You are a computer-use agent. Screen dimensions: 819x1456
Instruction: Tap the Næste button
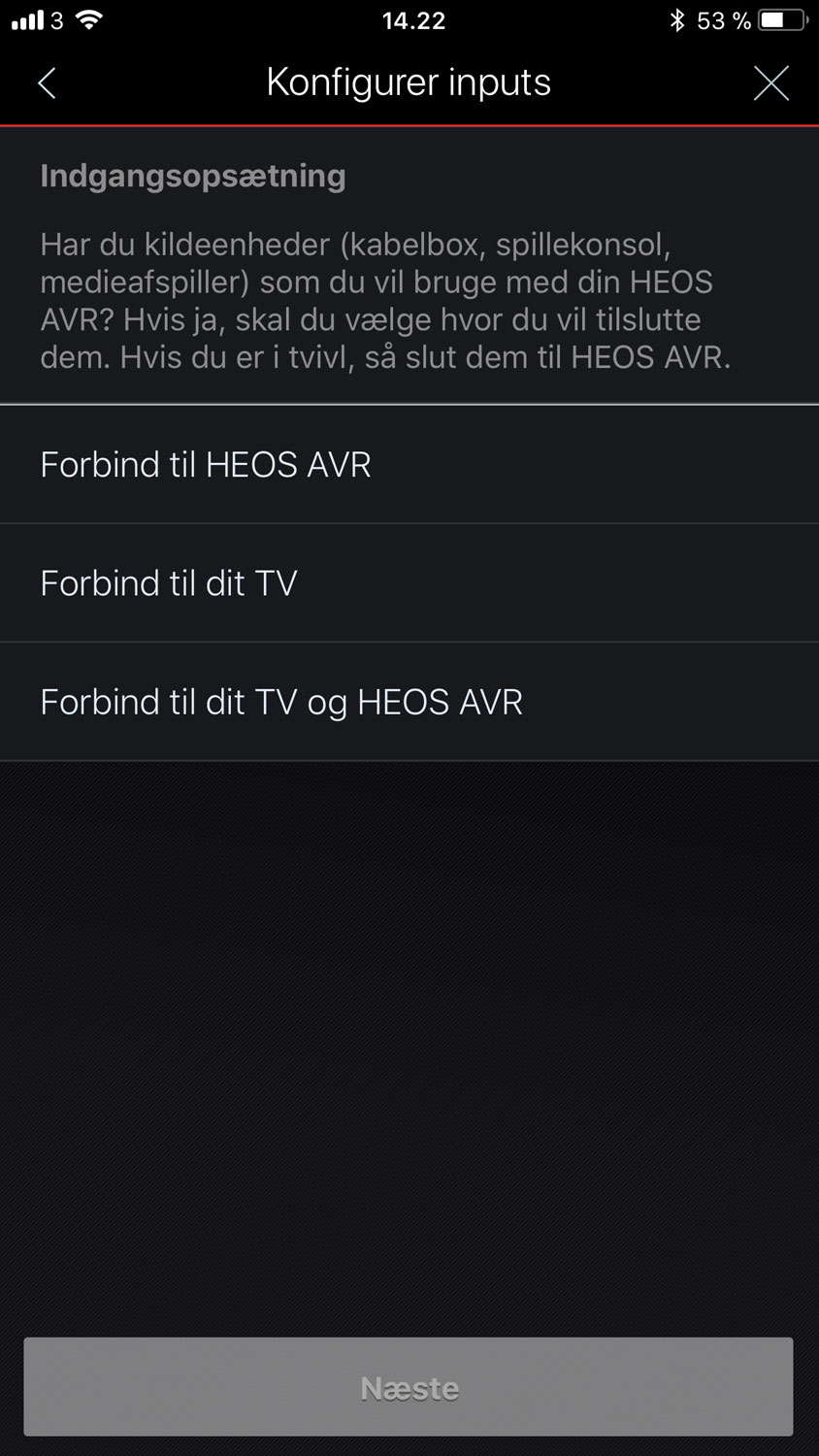click(x=409, y=1387)
